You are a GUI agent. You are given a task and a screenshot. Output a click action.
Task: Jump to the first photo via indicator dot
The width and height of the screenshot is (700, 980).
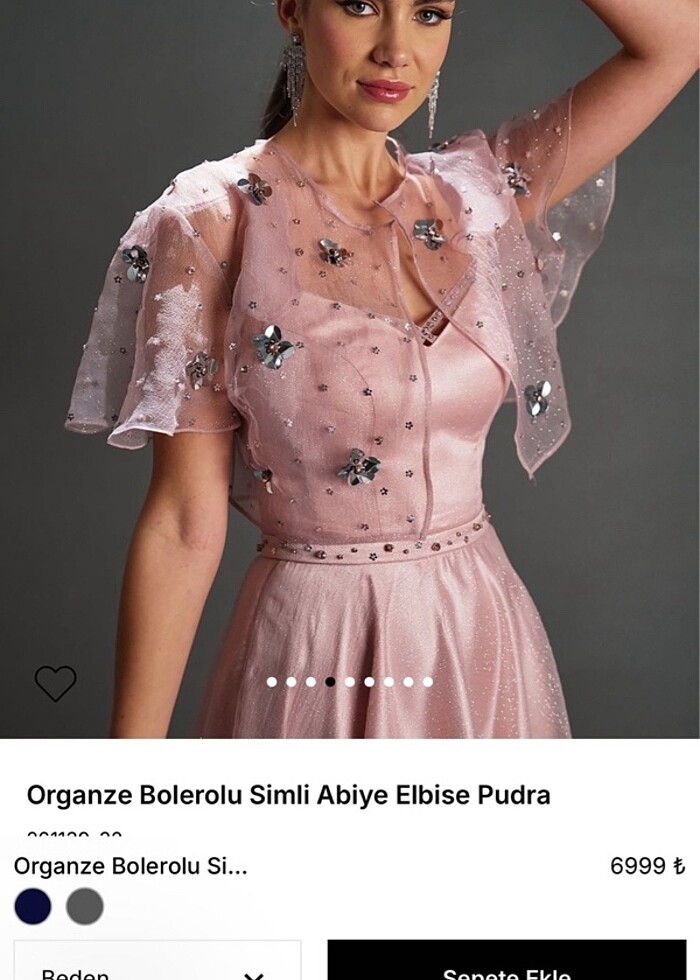pyautogui.click(x=272, y=682)
